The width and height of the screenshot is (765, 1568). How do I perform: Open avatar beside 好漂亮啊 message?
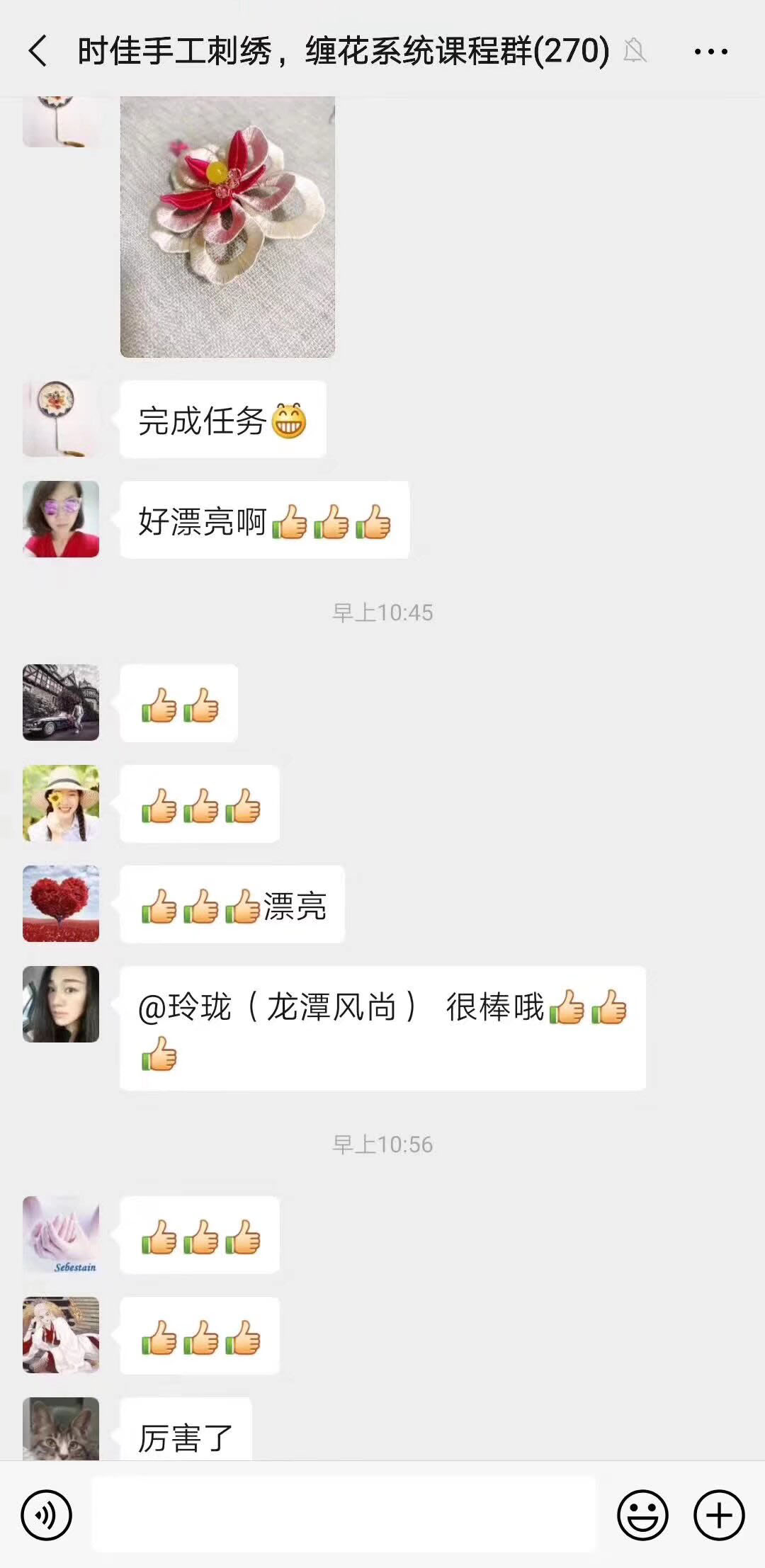[61, 519]
